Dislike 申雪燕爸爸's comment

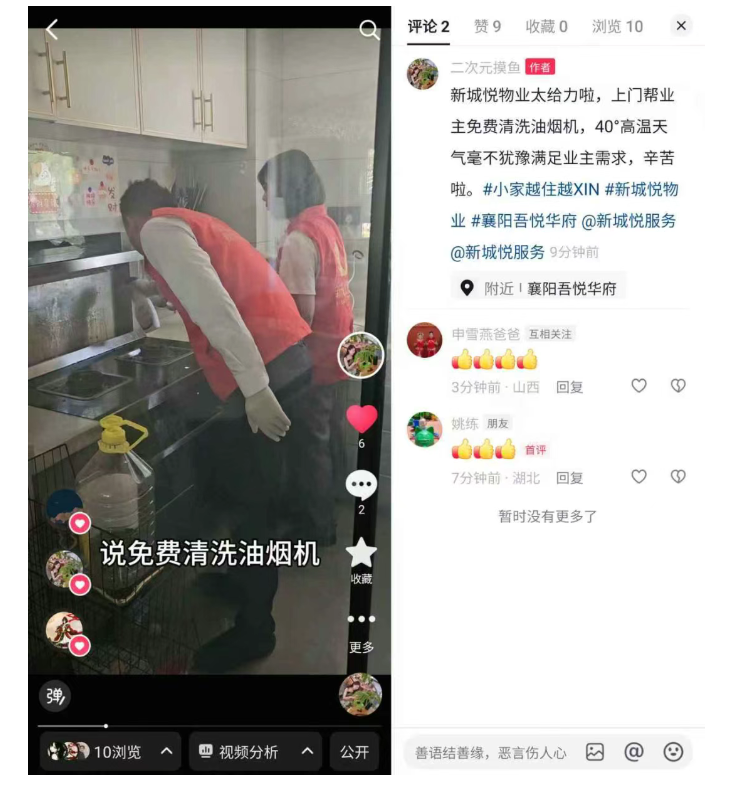coord(678,386)
